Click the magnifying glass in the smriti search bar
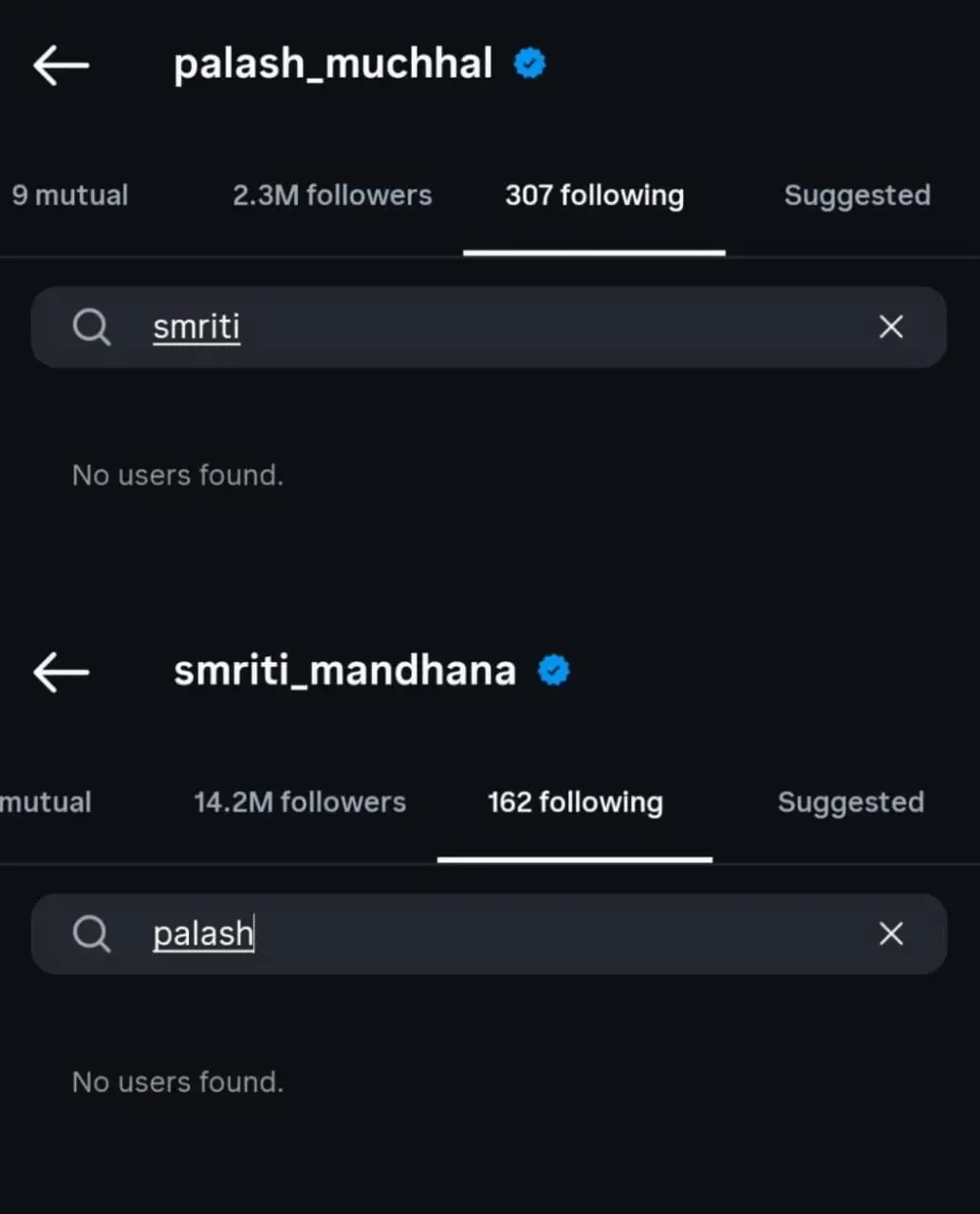Viewport: 980px width, 1214px height. click(x=91, y=326)
